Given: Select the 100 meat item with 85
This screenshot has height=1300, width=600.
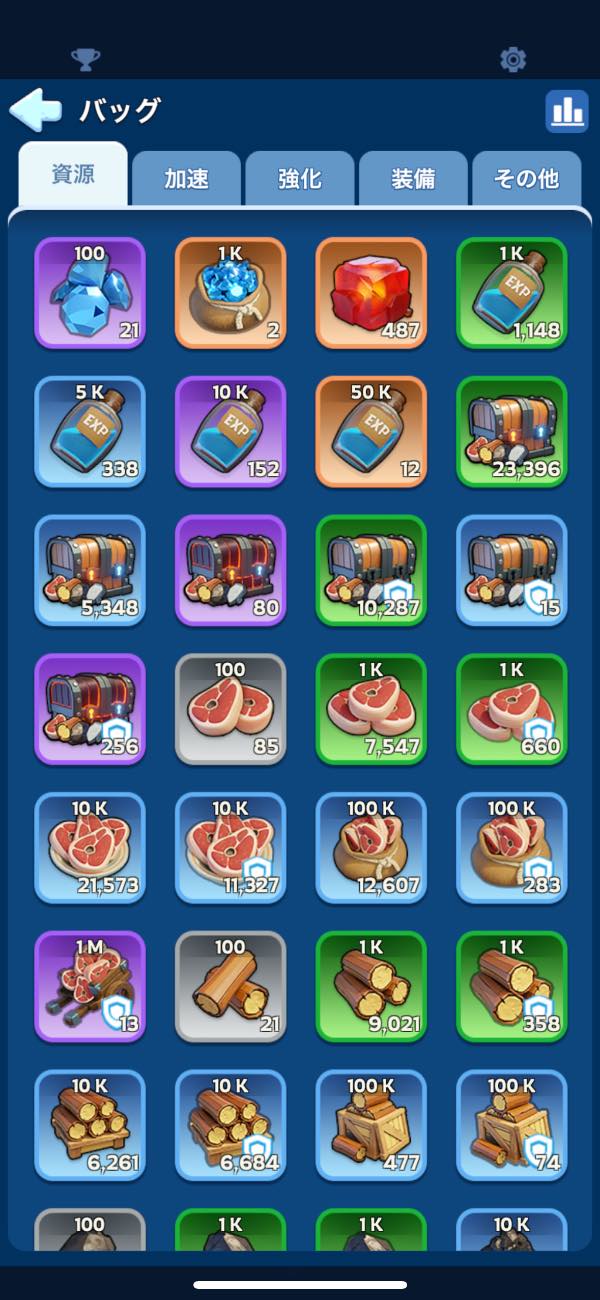Looking at the screenshot, I should click(x=230, y=709).
